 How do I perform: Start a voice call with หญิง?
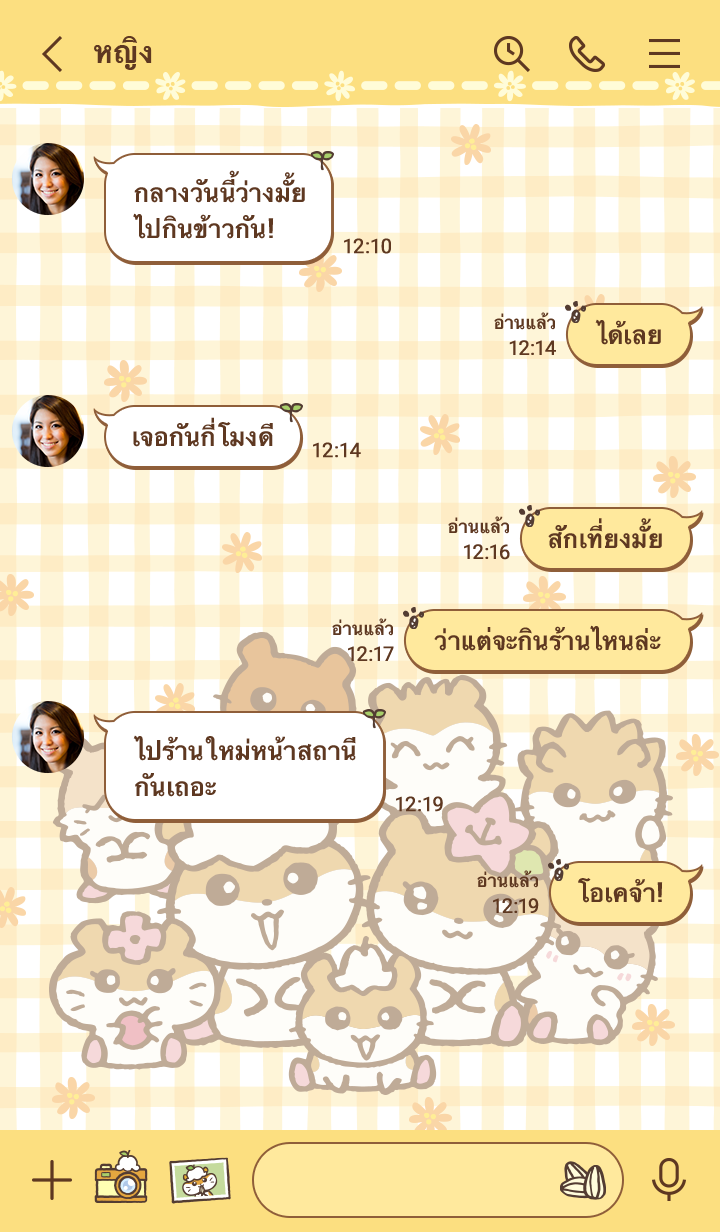coord(586,54)
